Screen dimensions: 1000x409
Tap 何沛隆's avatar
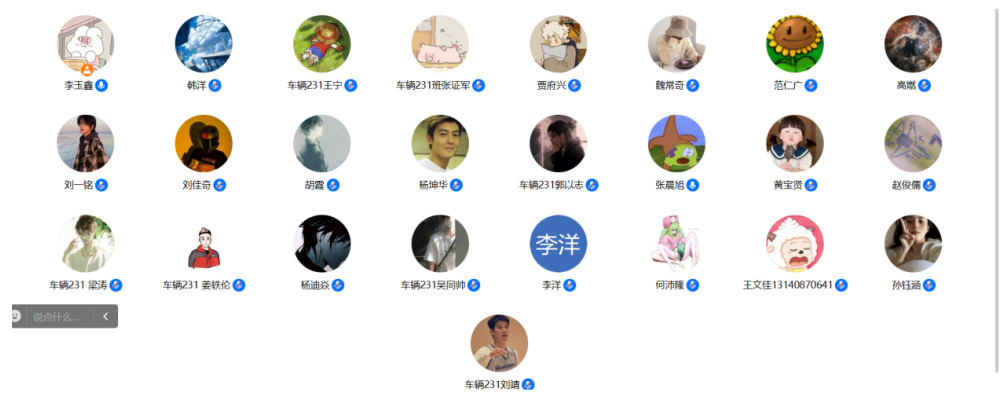click(x=677, y=244)
